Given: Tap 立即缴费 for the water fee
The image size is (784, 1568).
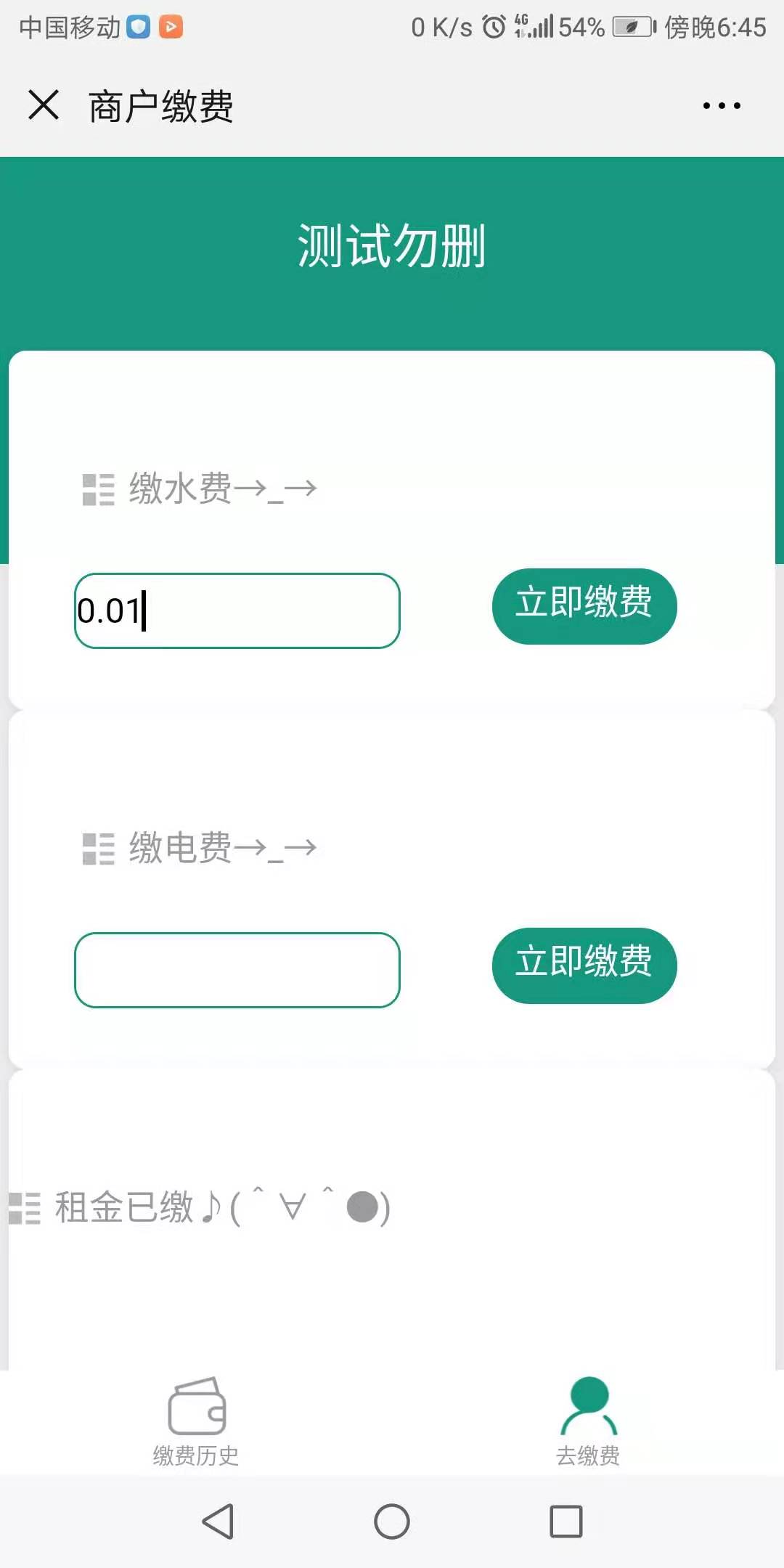Looking at the screenshot, I should (584, 606).
